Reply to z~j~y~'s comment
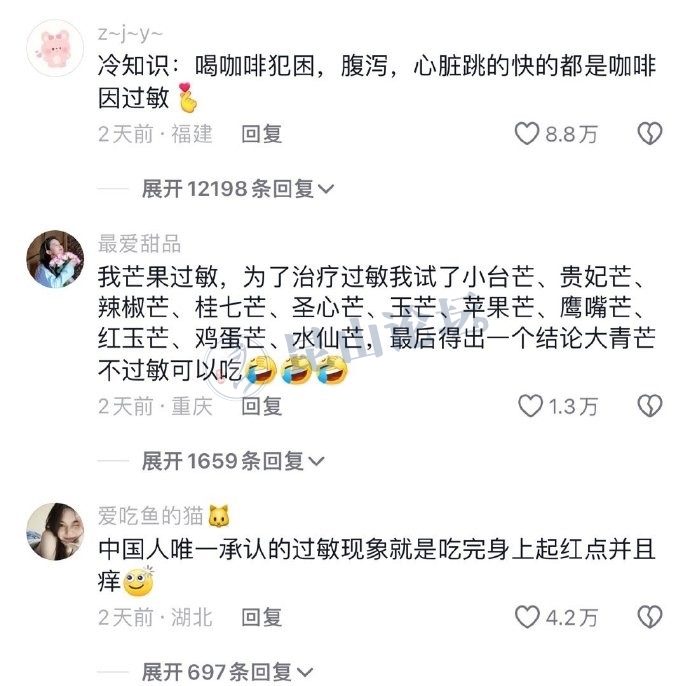Image resolution: width=690 pixels, height=686 pixels. click(262, 134)
